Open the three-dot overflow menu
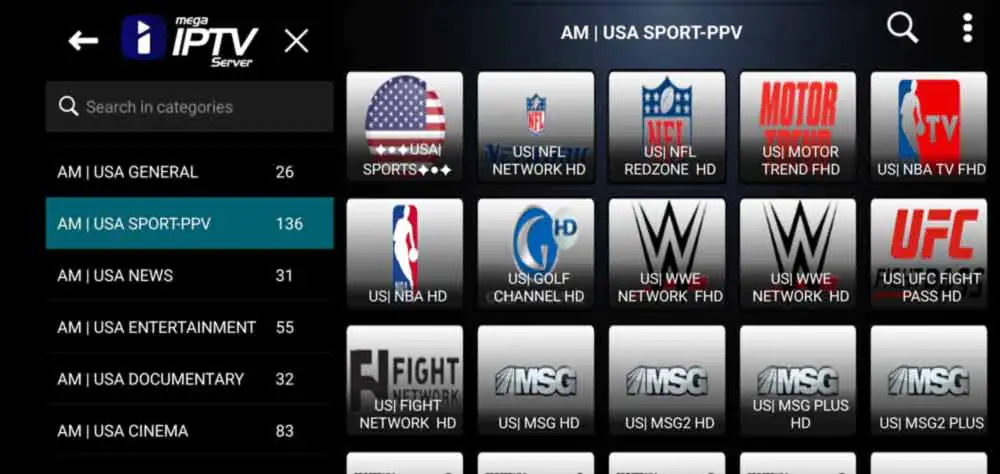This screenshot has width=1000, height=474. [967, 28]
